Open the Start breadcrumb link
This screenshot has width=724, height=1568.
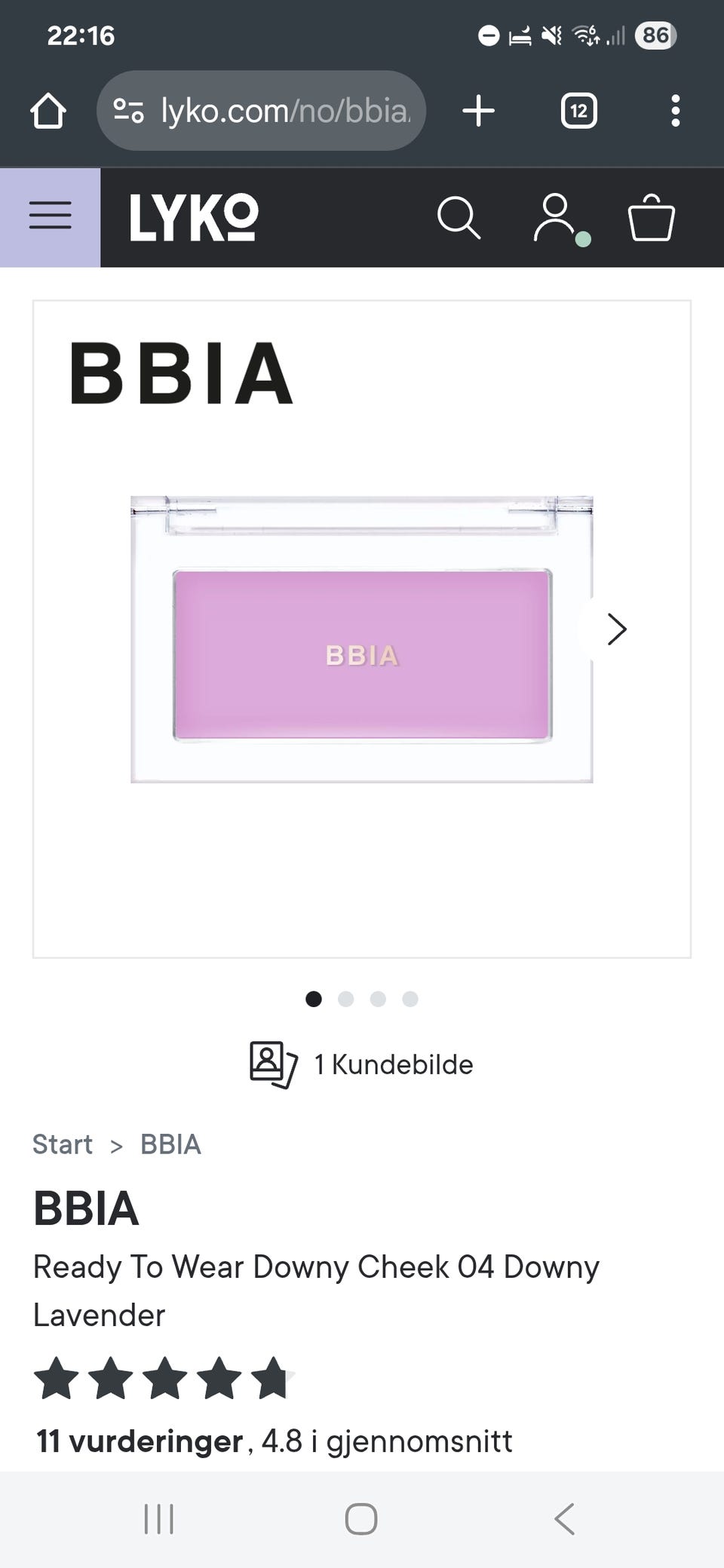(62, 1144)
